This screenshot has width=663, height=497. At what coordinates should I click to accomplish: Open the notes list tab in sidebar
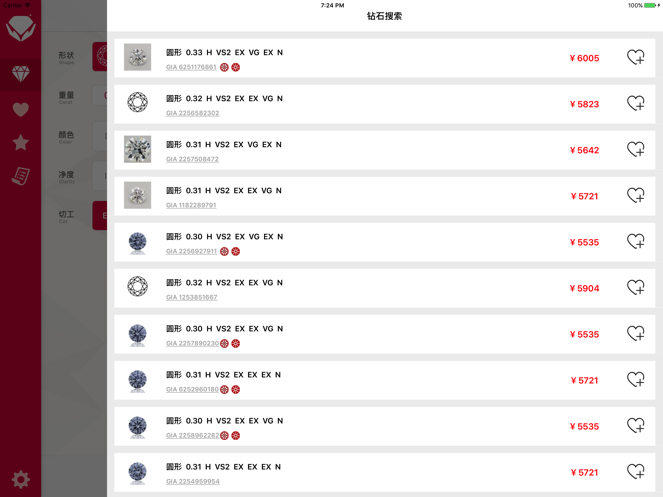(20, 177)
